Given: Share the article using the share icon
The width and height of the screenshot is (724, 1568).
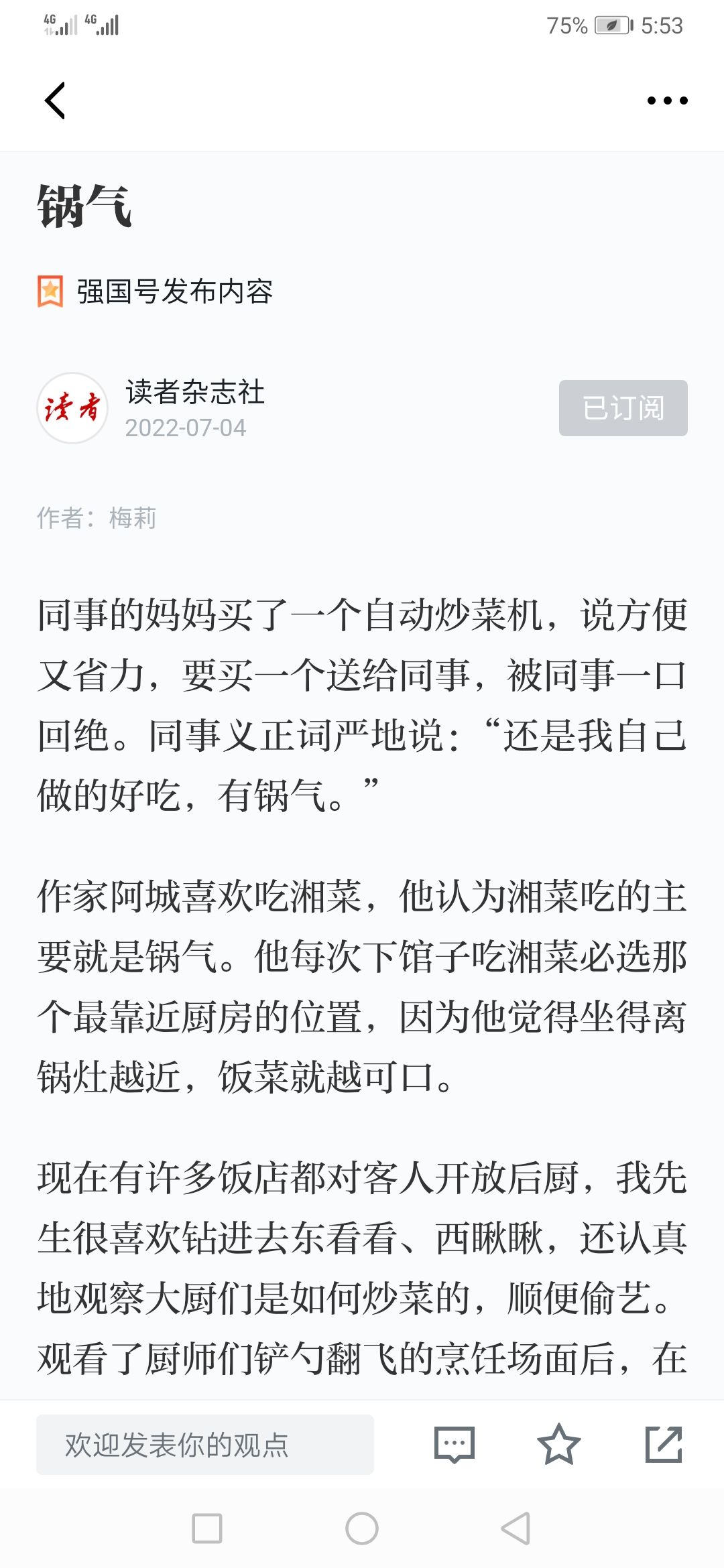Looking at the screenshot, I should 664,1444.
